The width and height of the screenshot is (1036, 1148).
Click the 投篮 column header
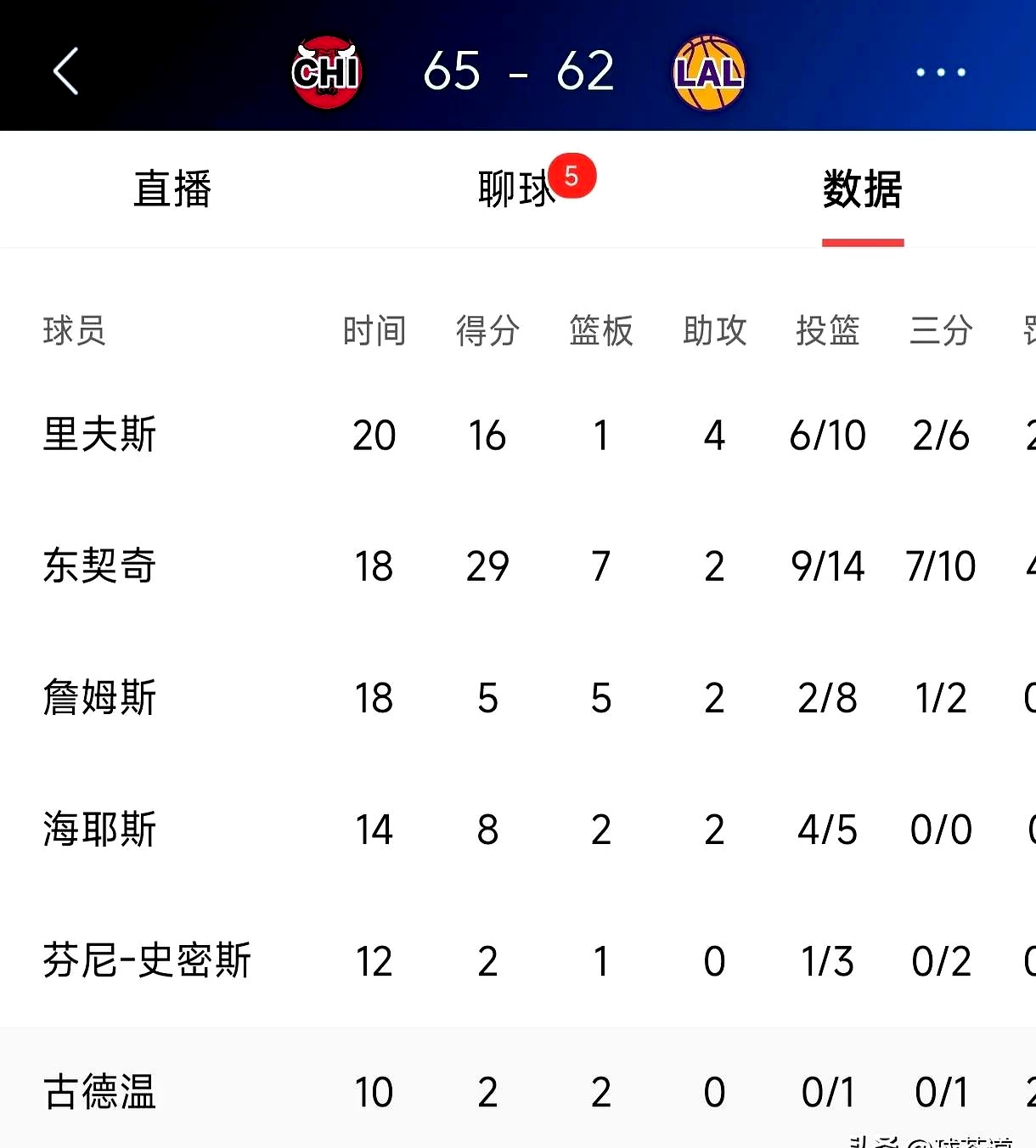coord(828,331)
